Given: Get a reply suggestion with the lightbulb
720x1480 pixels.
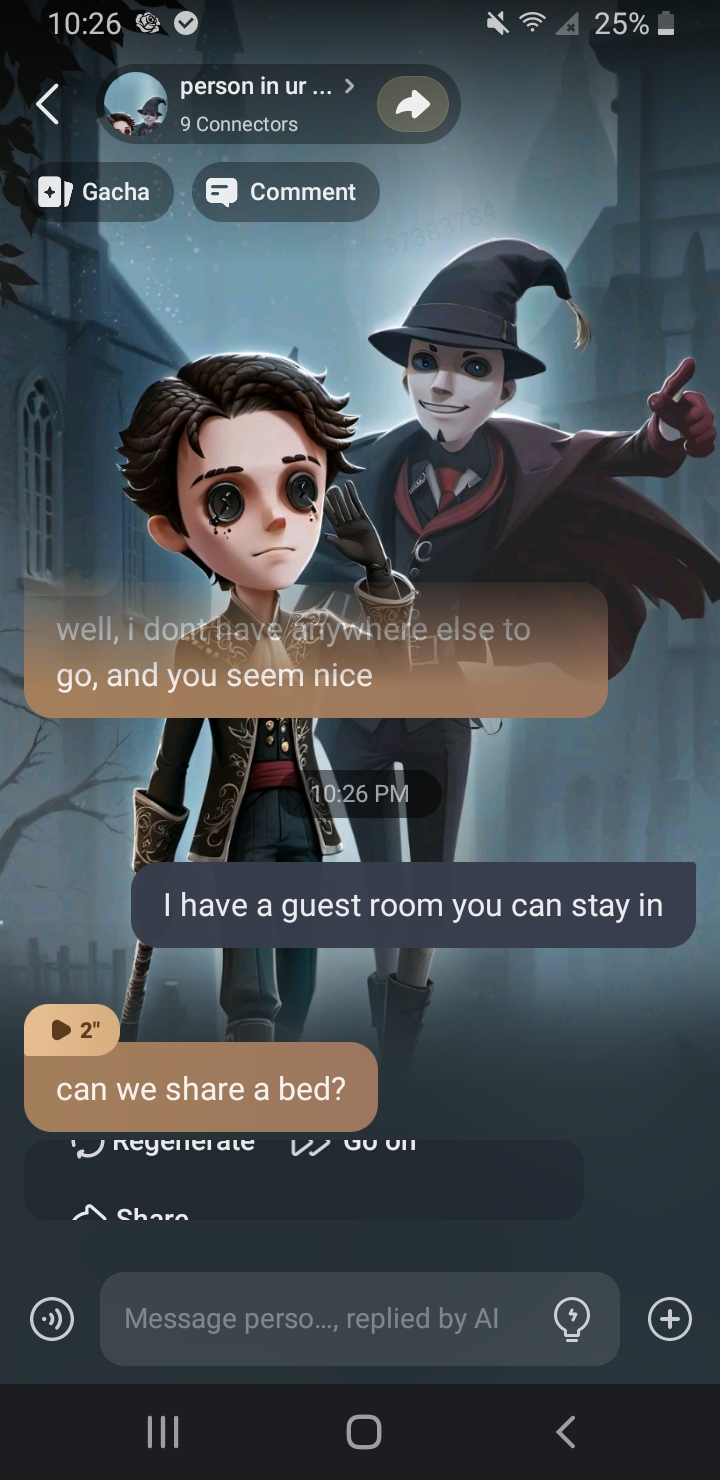Looking at the screenshot, I should pyautogui.click(x=571, y=1319).
